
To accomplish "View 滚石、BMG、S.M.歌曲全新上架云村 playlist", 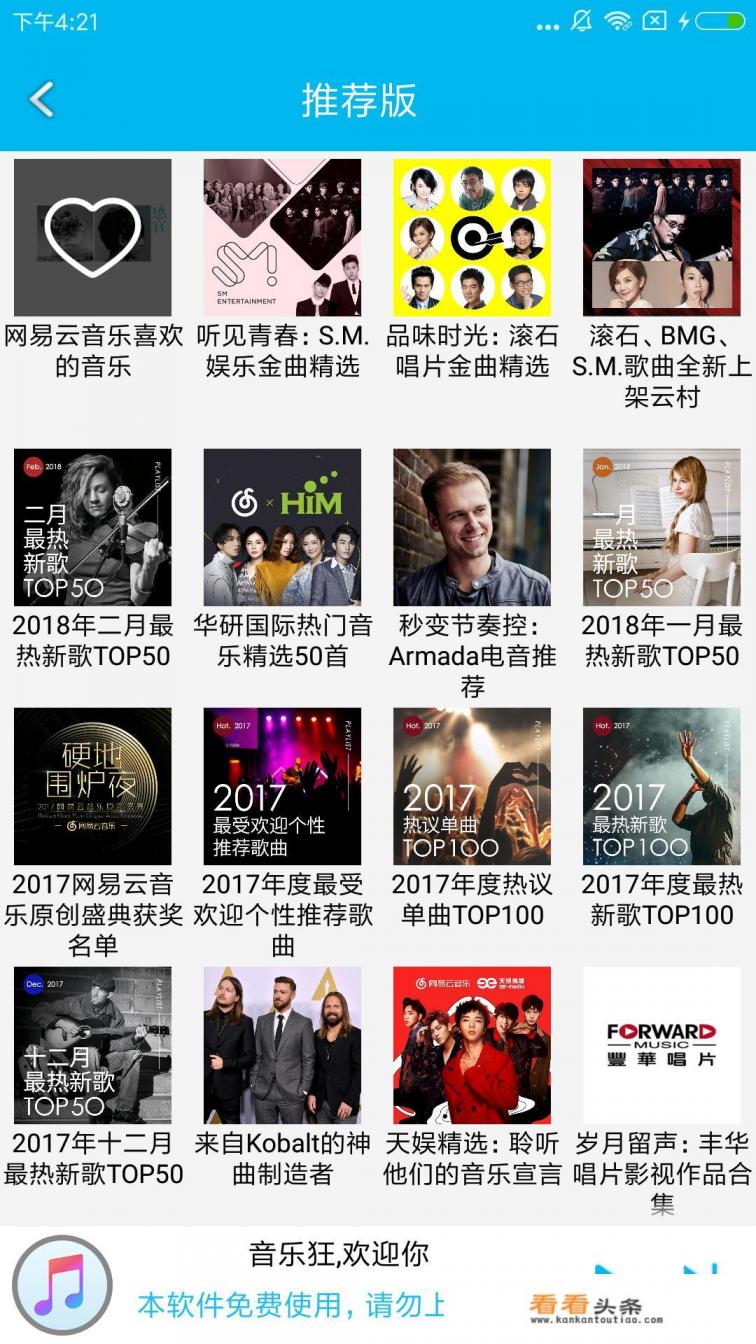I will pos(662,238).
